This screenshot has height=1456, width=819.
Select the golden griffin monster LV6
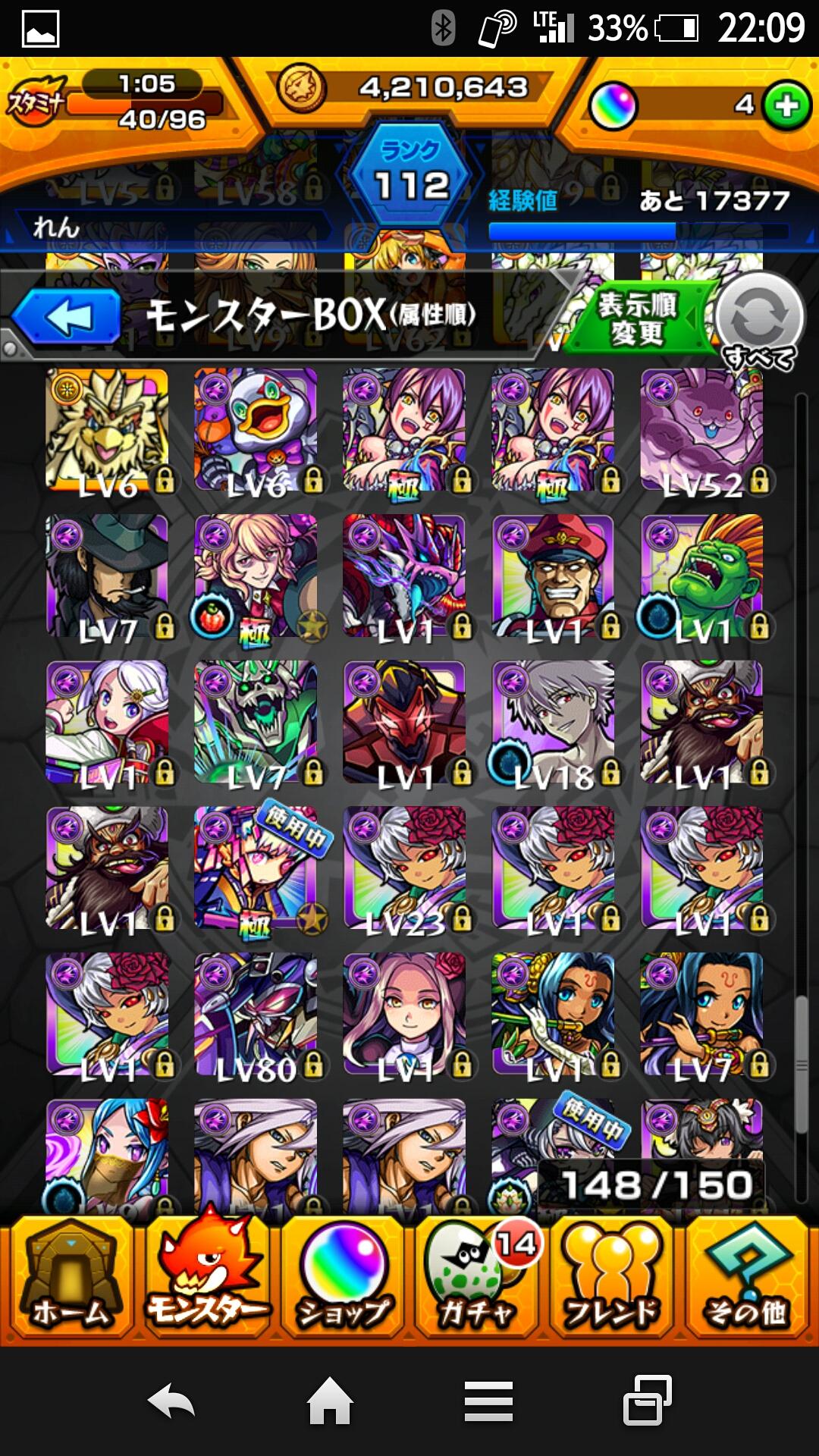click(x=108, y=431)
